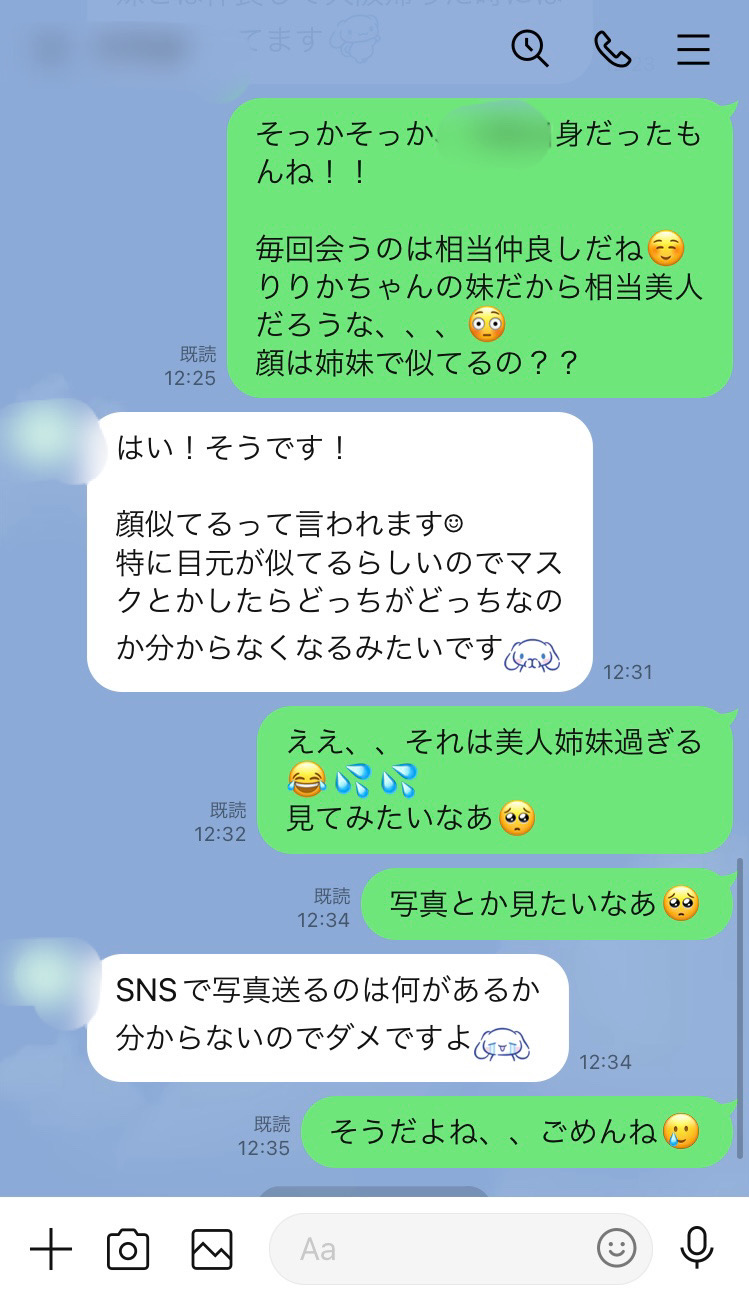The width and height of the screenshot is (749, 1298).
Task: Open the plus attachment menu
Action: click(x=51, y=1249)
